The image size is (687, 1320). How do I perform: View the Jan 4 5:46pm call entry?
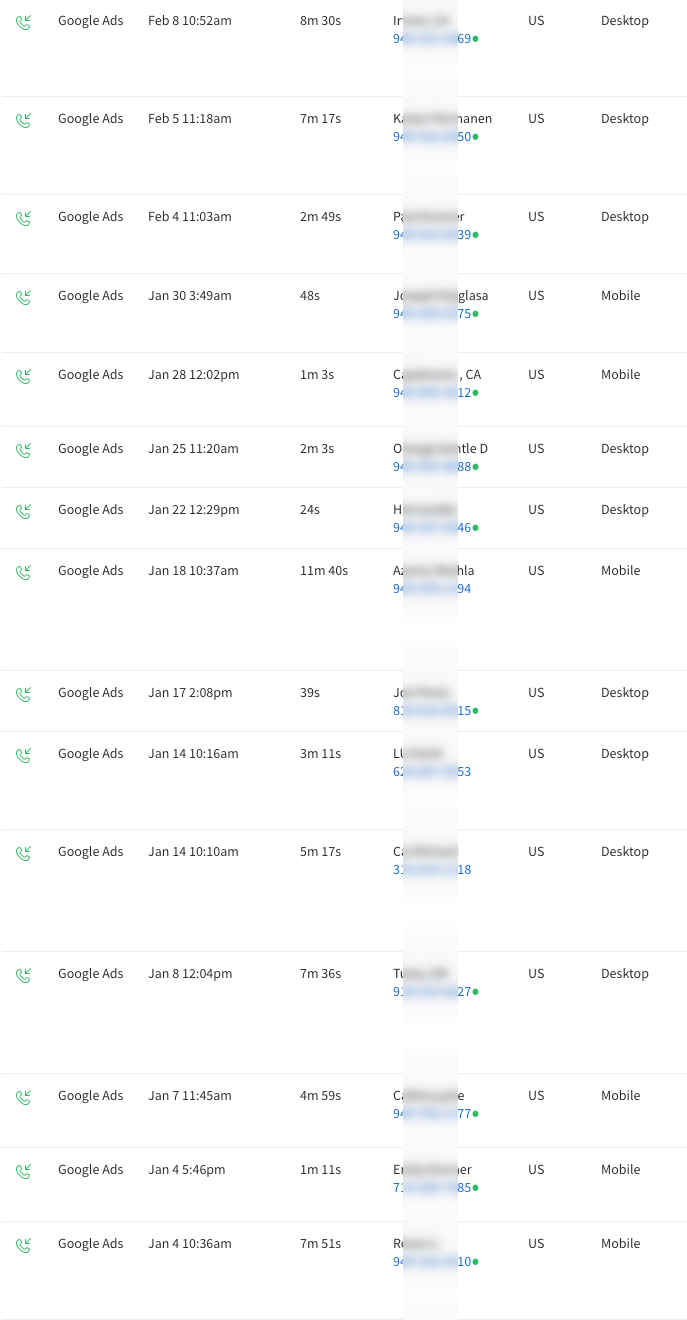(343, 1184)
